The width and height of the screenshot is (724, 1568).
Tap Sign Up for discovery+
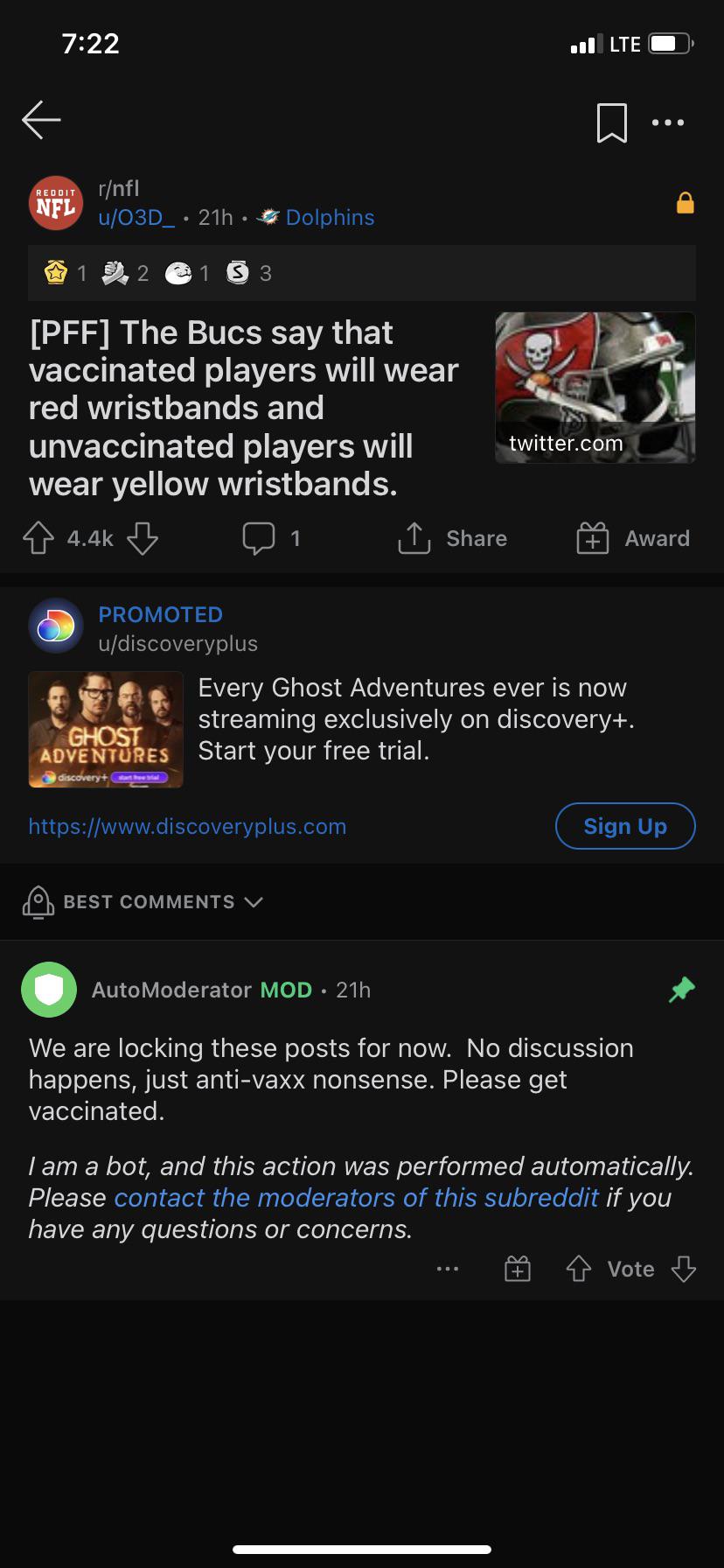(x=625, y=826)
